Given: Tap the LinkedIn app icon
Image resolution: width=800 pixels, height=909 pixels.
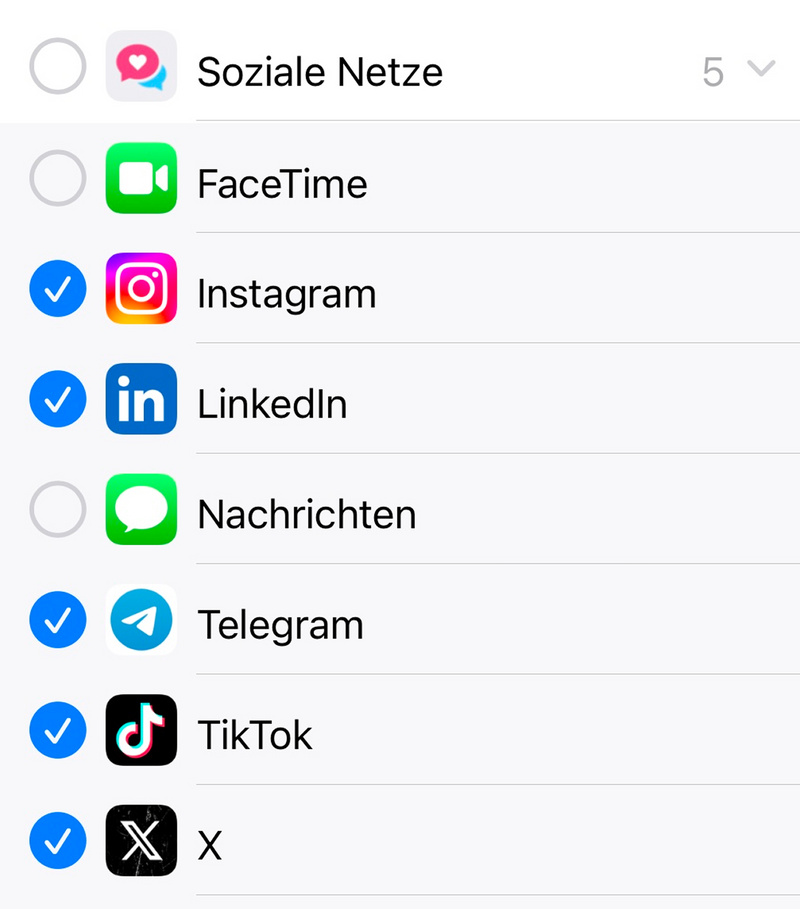Looking at the screenshot, I should [141, 399].
